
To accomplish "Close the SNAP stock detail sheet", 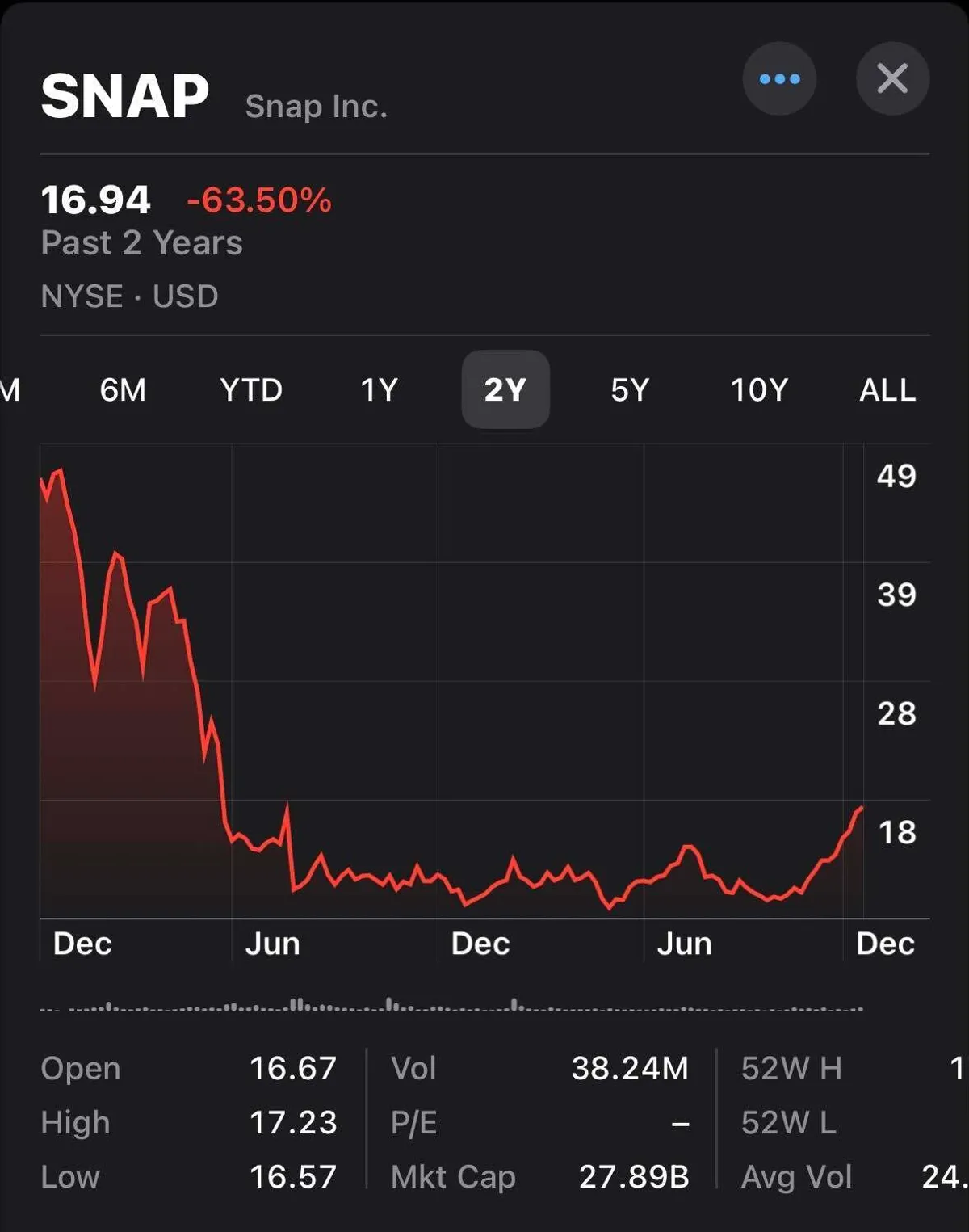I will 892,79.
